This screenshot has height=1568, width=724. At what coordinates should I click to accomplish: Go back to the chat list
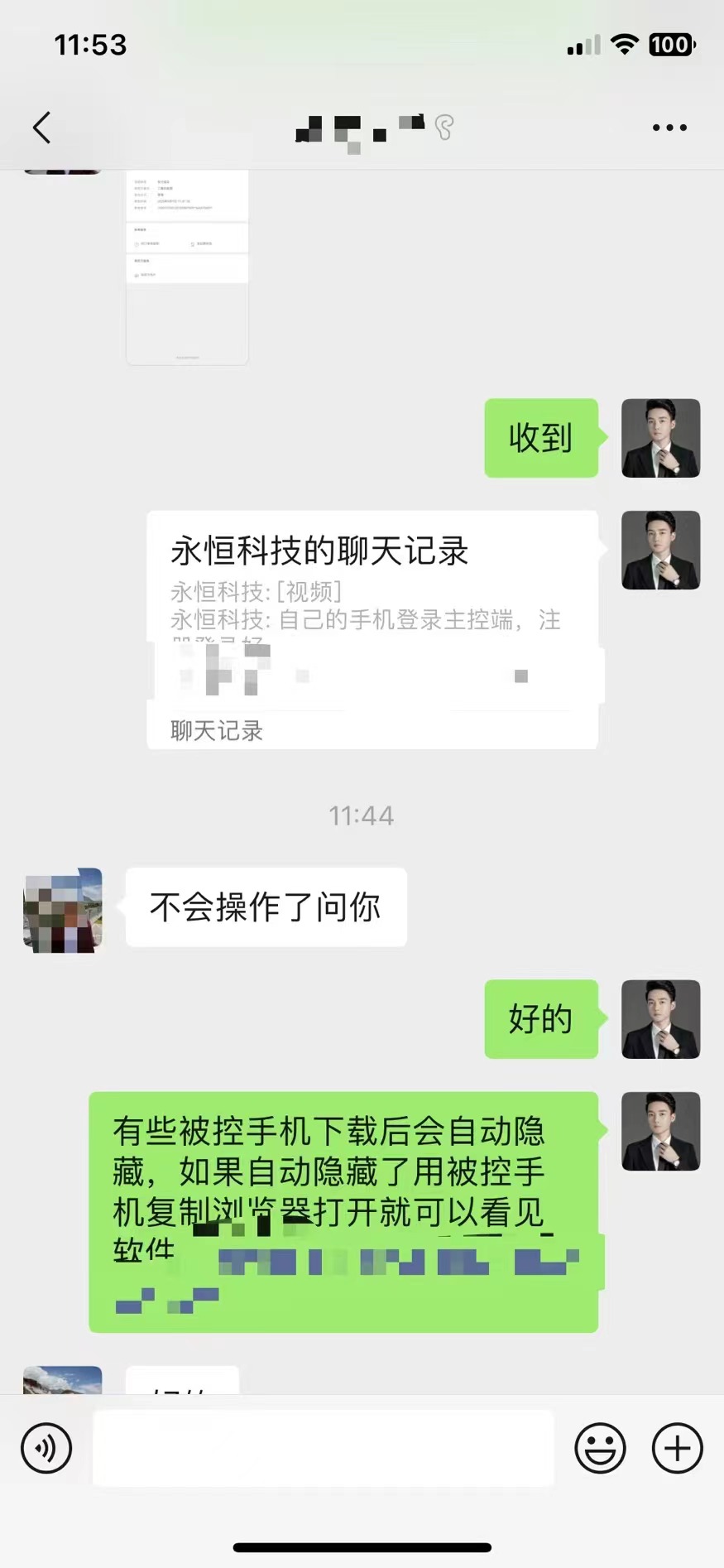pos(41,127)
